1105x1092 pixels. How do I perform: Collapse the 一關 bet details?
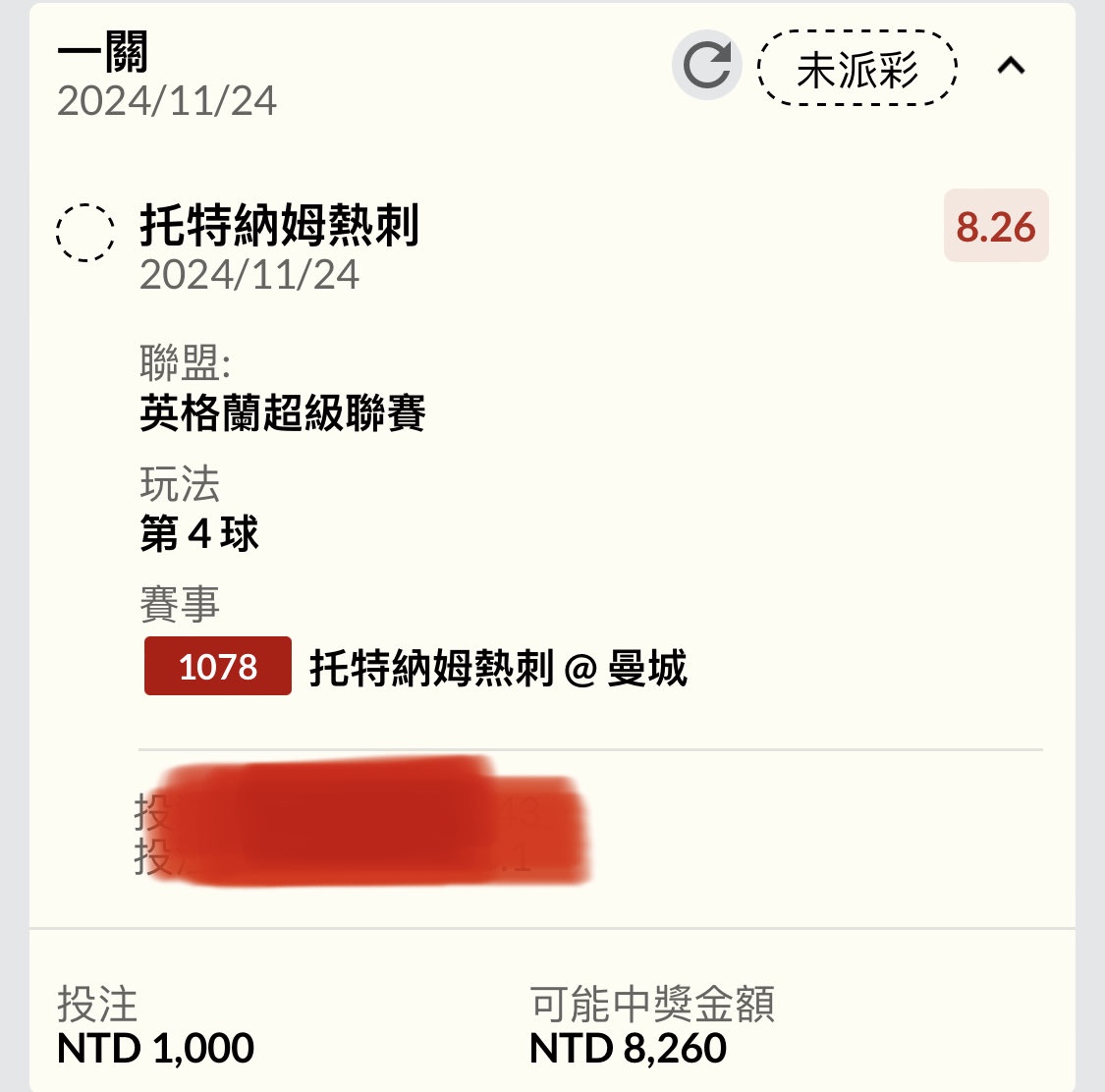coord(1011,66)
